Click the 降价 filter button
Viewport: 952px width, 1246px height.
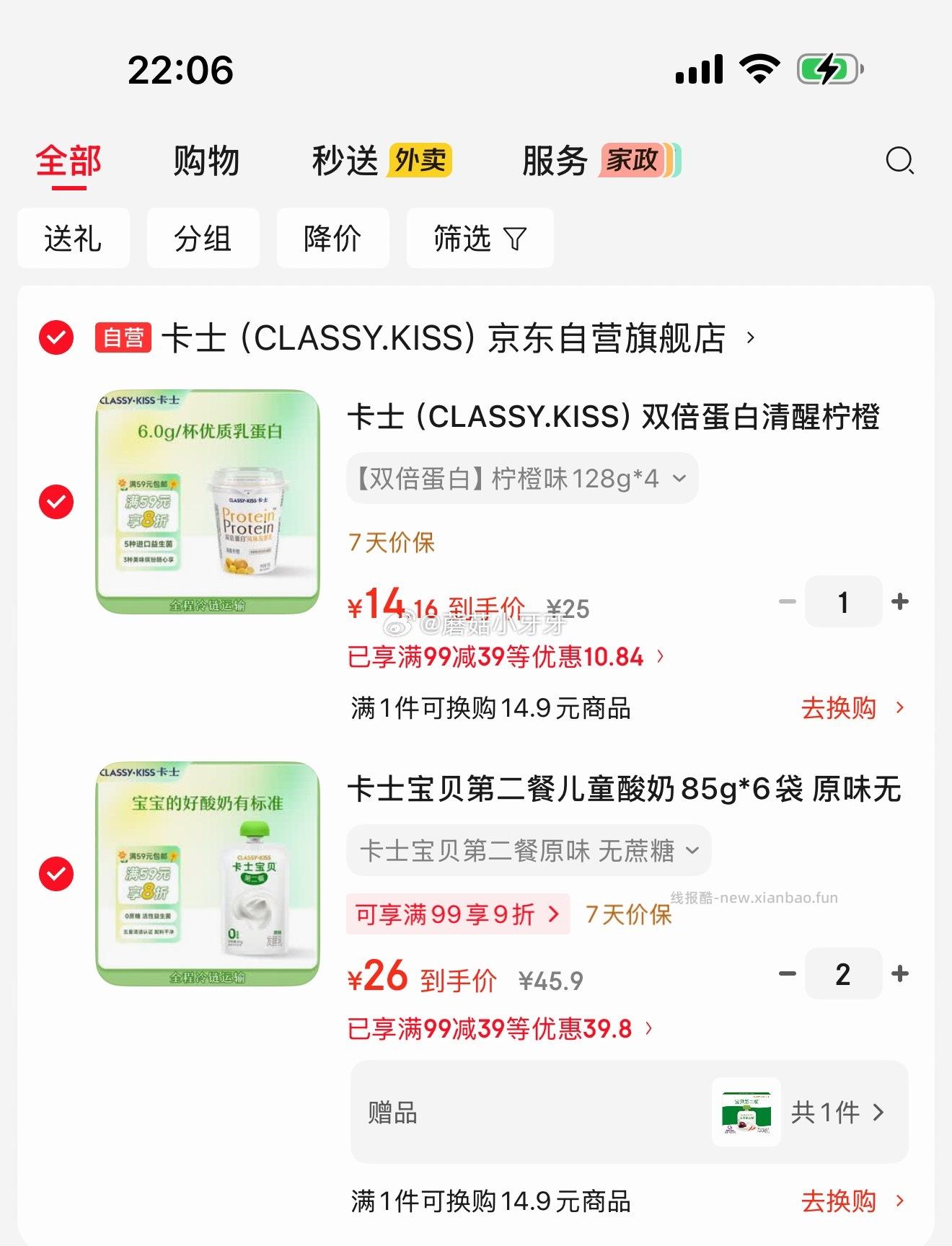tap(332, 238)
